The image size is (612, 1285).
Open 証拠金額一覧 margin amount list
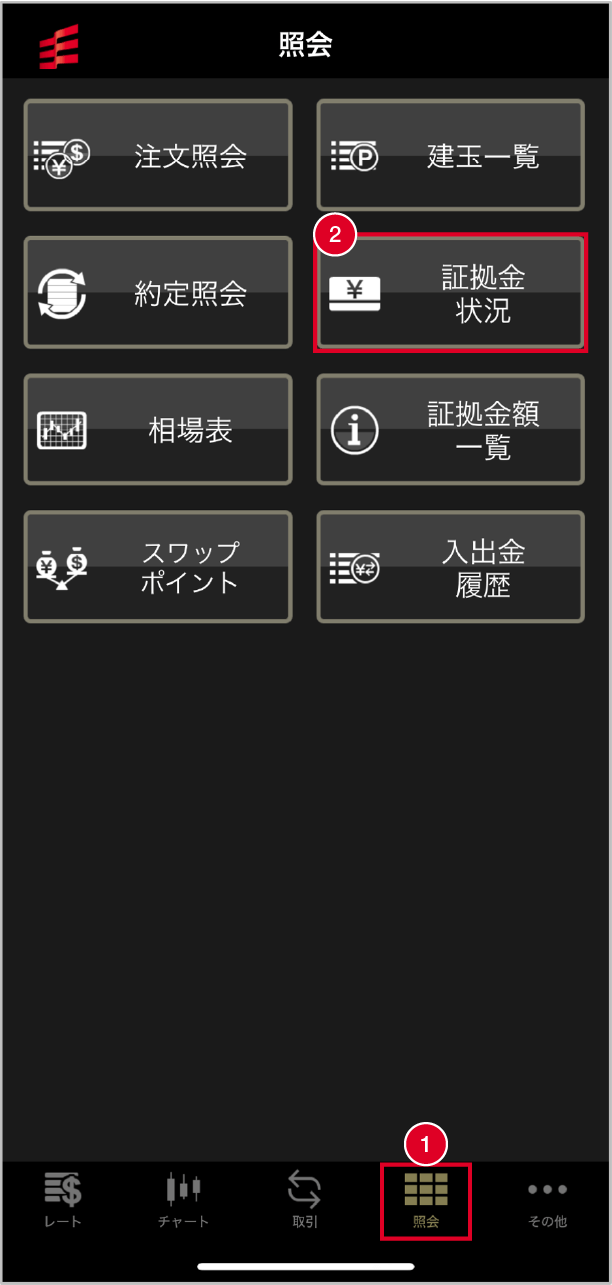pyautogui.click(x=451, y=430)
